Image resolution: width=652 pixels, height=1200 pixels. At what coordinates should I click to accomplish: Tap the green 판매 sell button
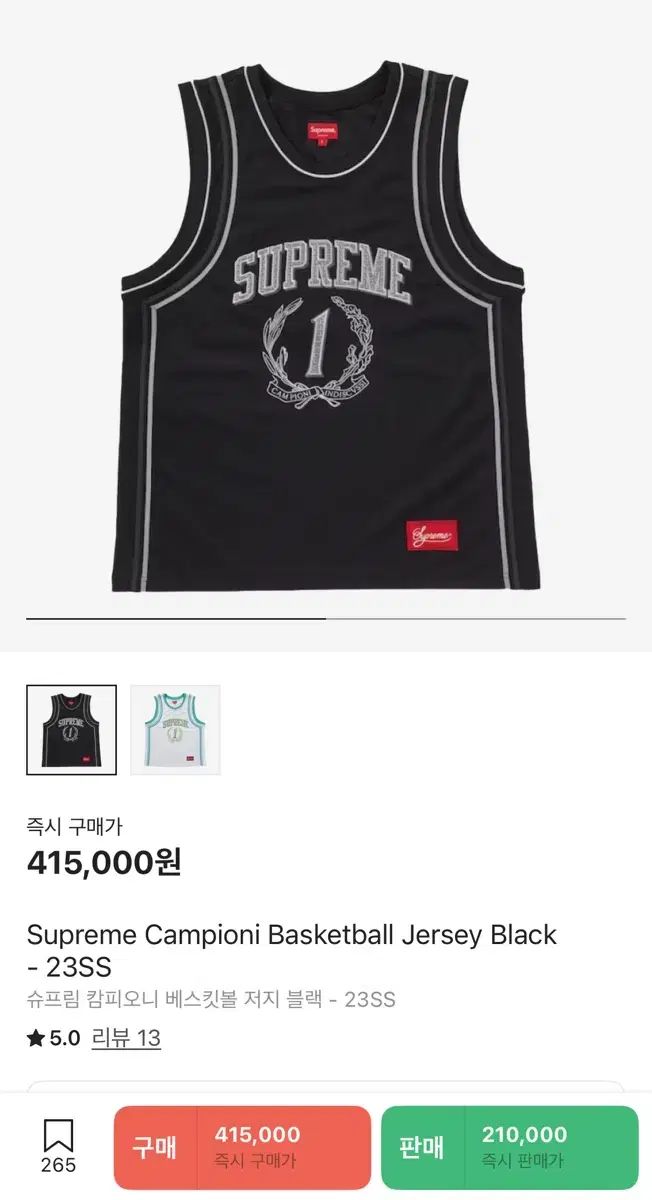[509, 1146]
